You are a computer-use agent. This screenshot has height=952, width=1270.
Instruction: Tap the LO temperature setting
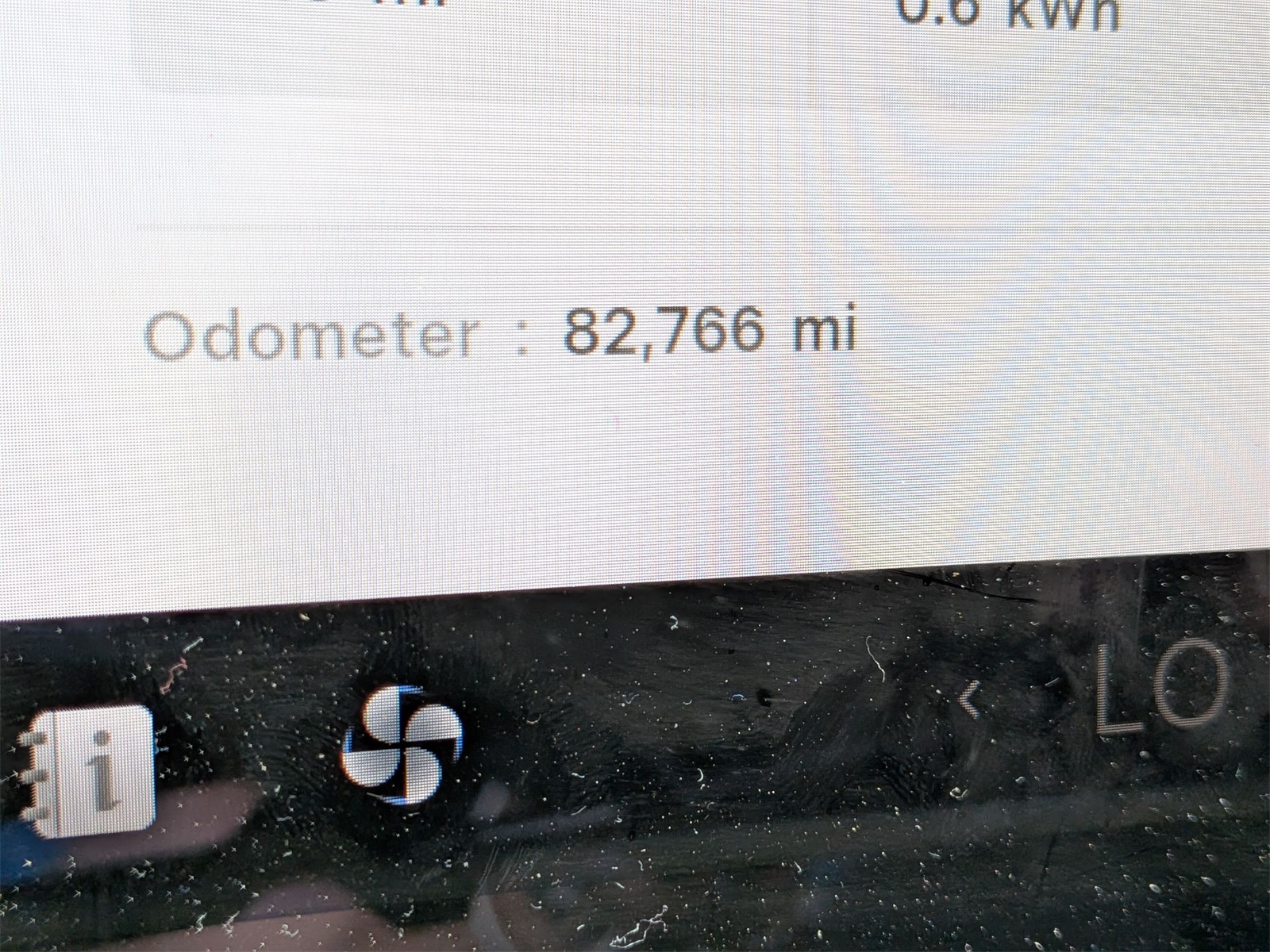pos(1165,687)
